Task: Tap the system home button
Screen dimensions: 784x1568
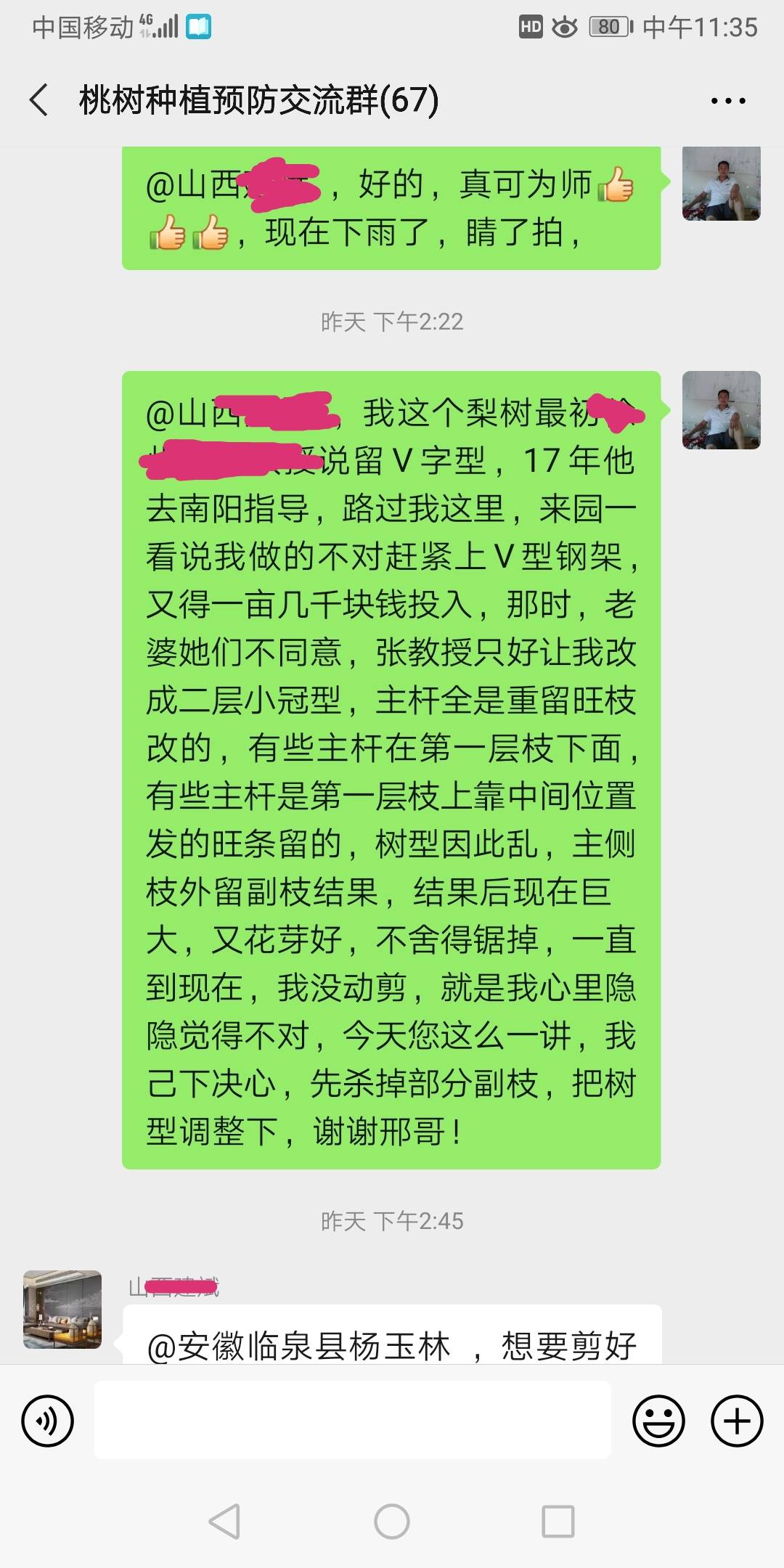Action: (392, 1522)
